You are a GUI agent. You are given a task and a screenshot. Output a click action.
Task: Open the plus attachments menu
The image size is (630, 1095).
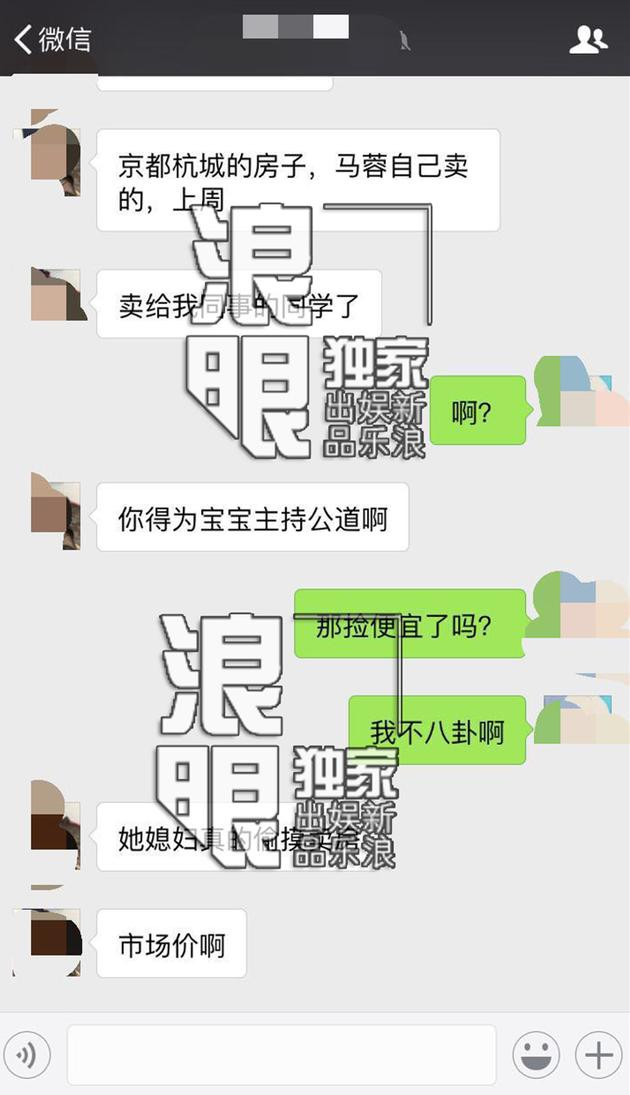pyautogui.click(x=598, y=1055)
